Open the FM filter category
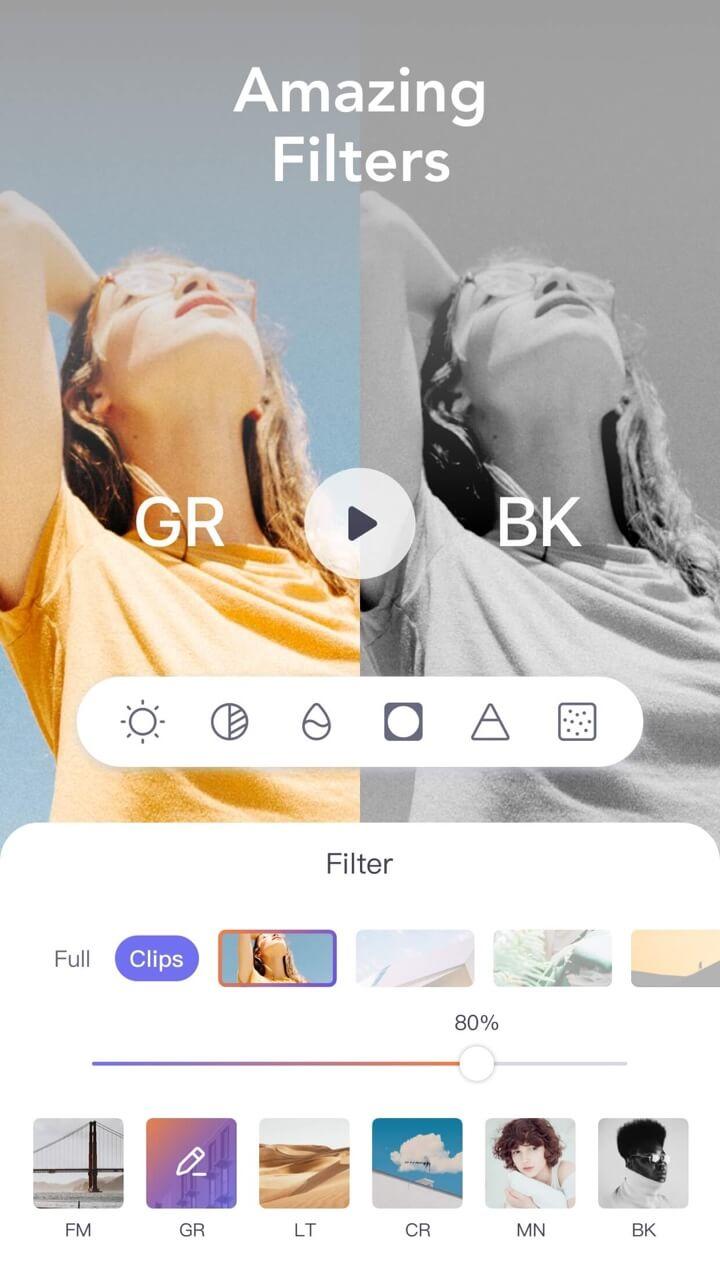 coord(79,1160)
